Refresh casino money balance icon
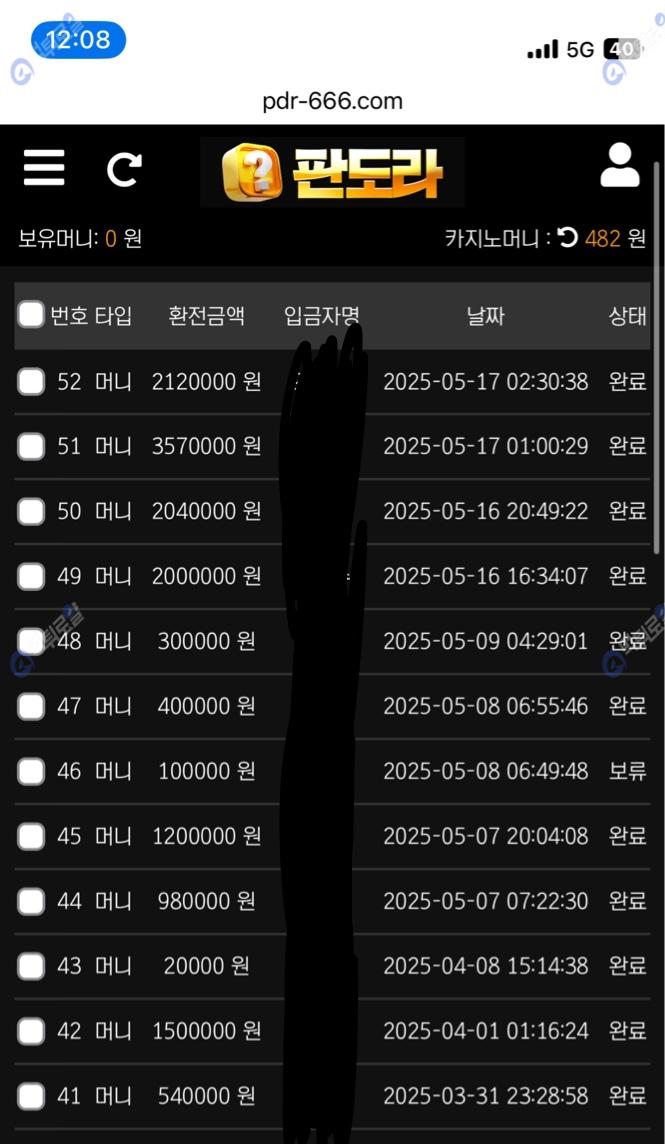Screen dimensions: 665x1144 point(567,238)
